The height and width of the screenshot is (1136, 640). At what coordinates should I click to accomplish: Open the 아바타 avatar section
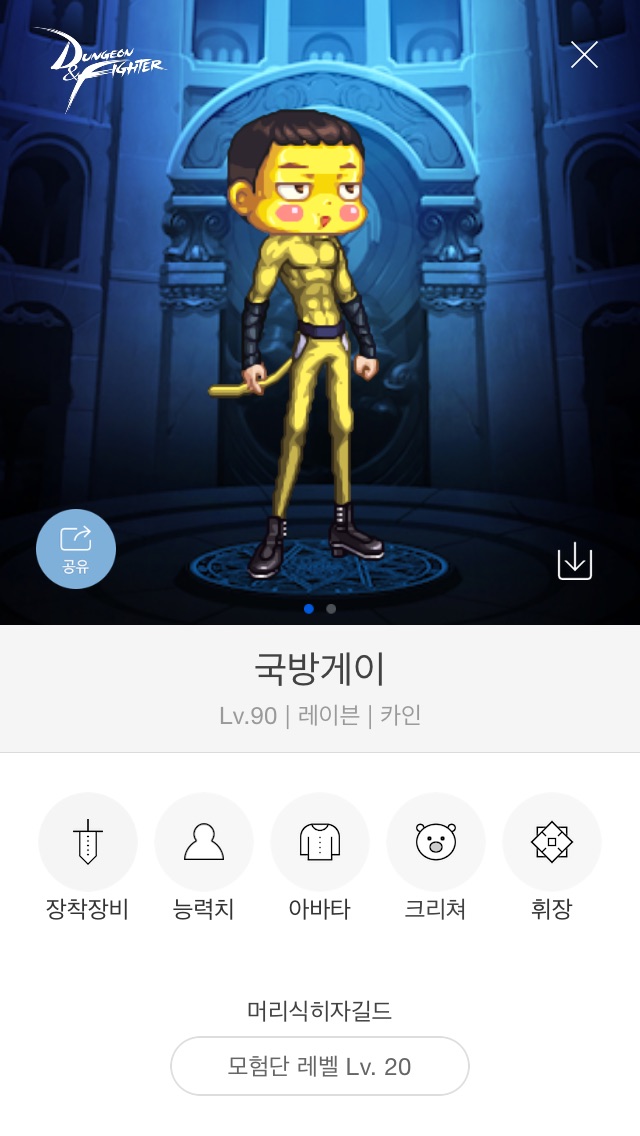click(319, 842)
